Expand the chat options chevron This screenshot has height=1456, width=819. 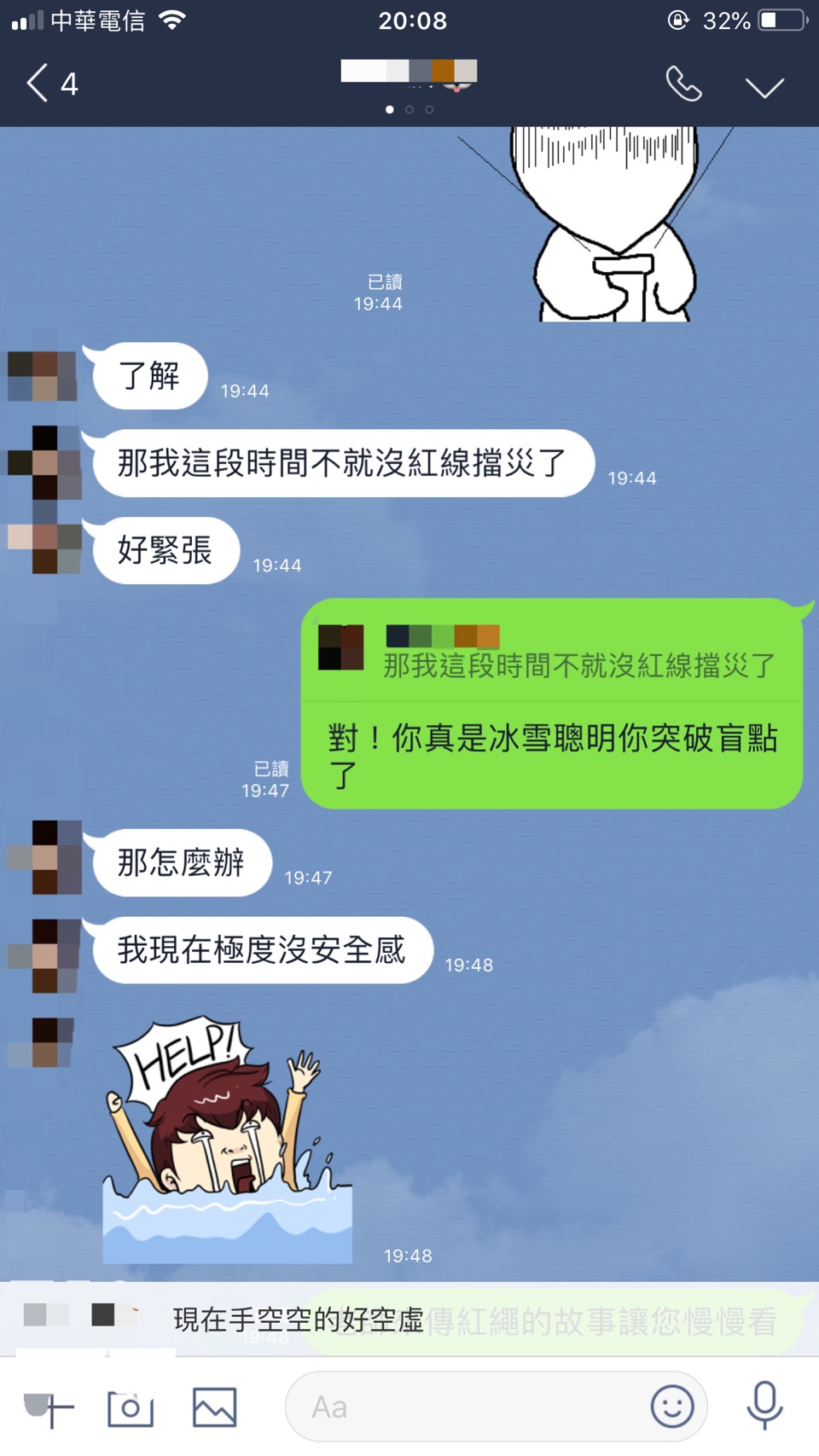pos(764,86)
